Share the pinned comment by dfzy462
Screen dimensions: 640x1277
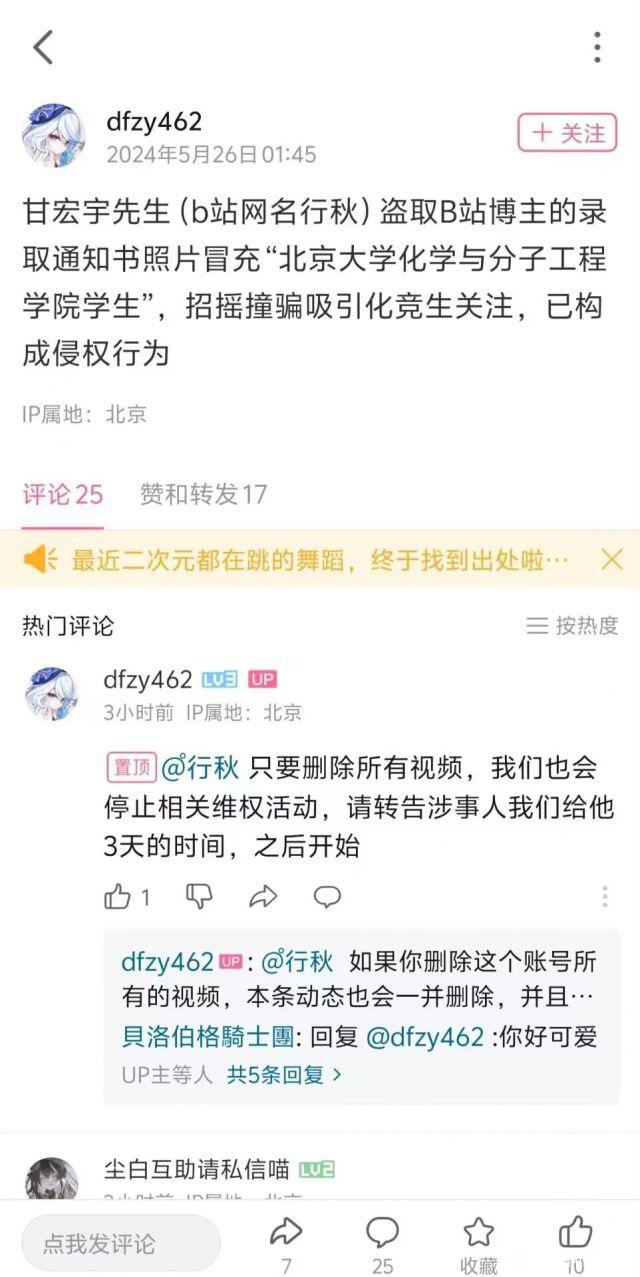[263, 897]
